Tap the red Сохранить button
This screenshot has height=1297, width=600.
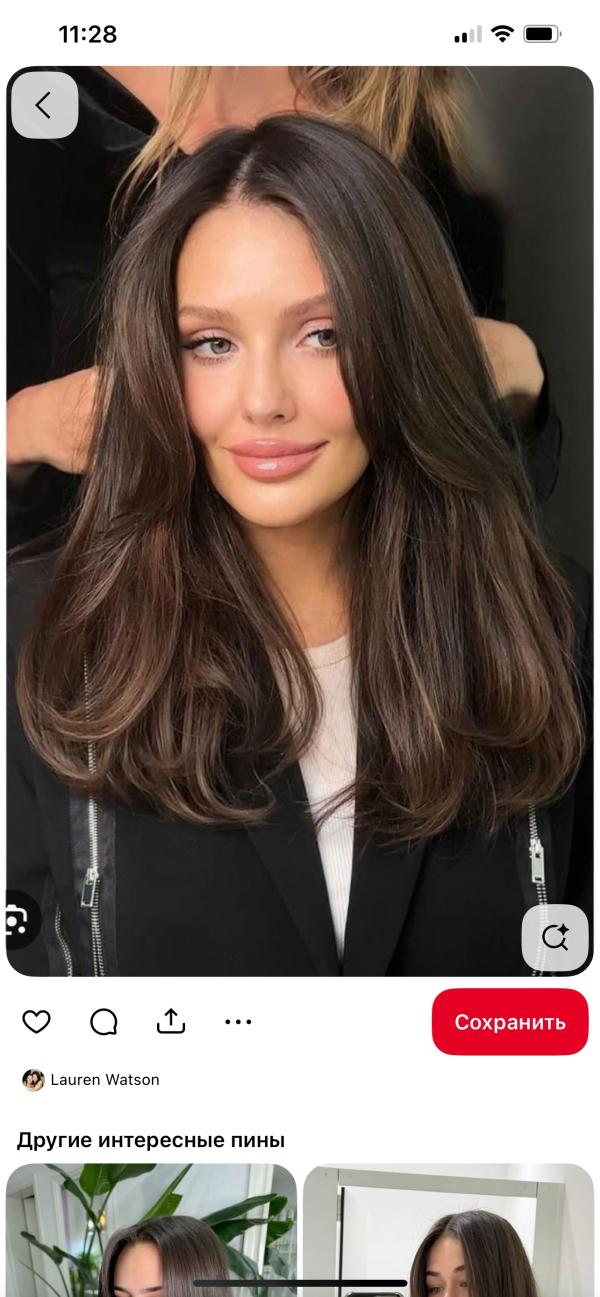pyautogui.click(x=510, y=1022)
